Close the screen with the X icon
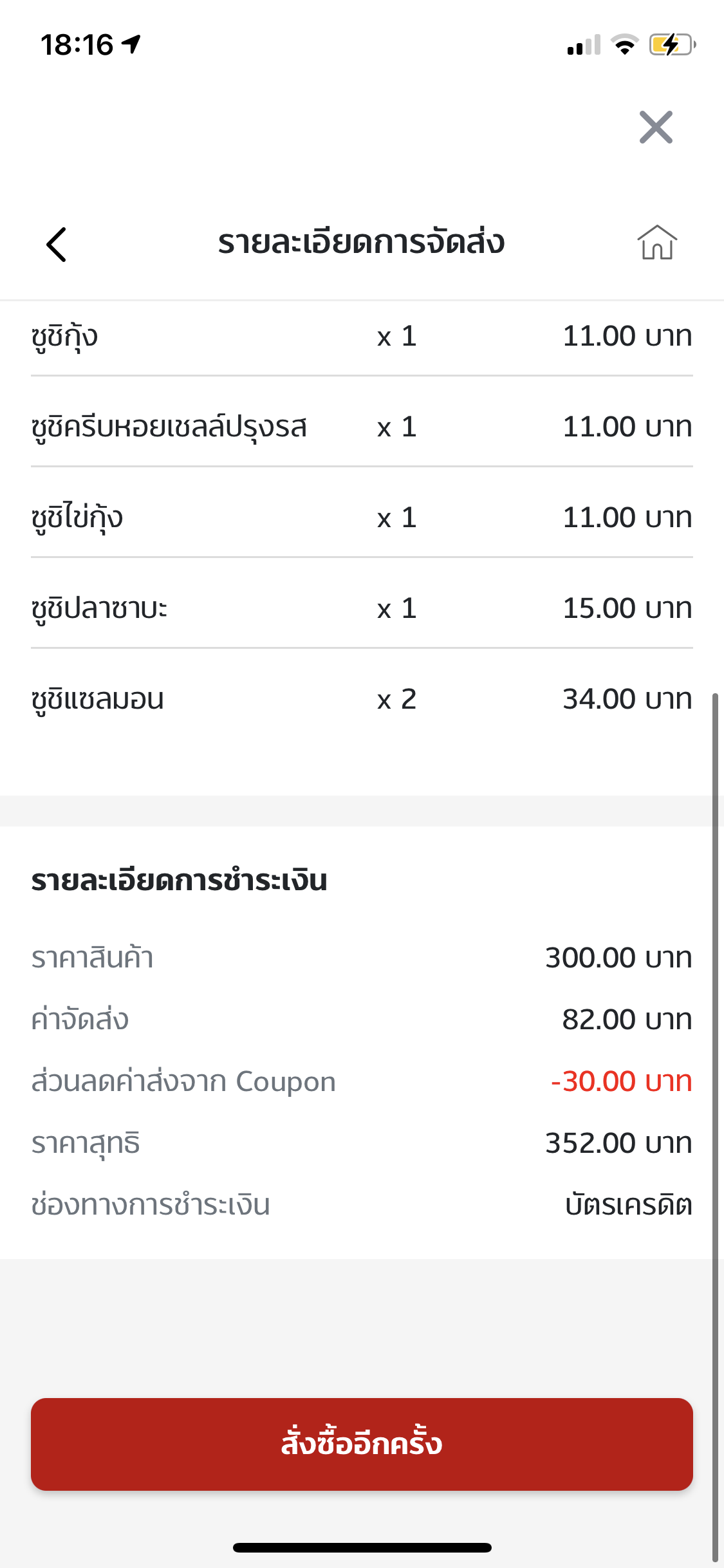This screenshot has height=1568, width=724. point(656,127)
